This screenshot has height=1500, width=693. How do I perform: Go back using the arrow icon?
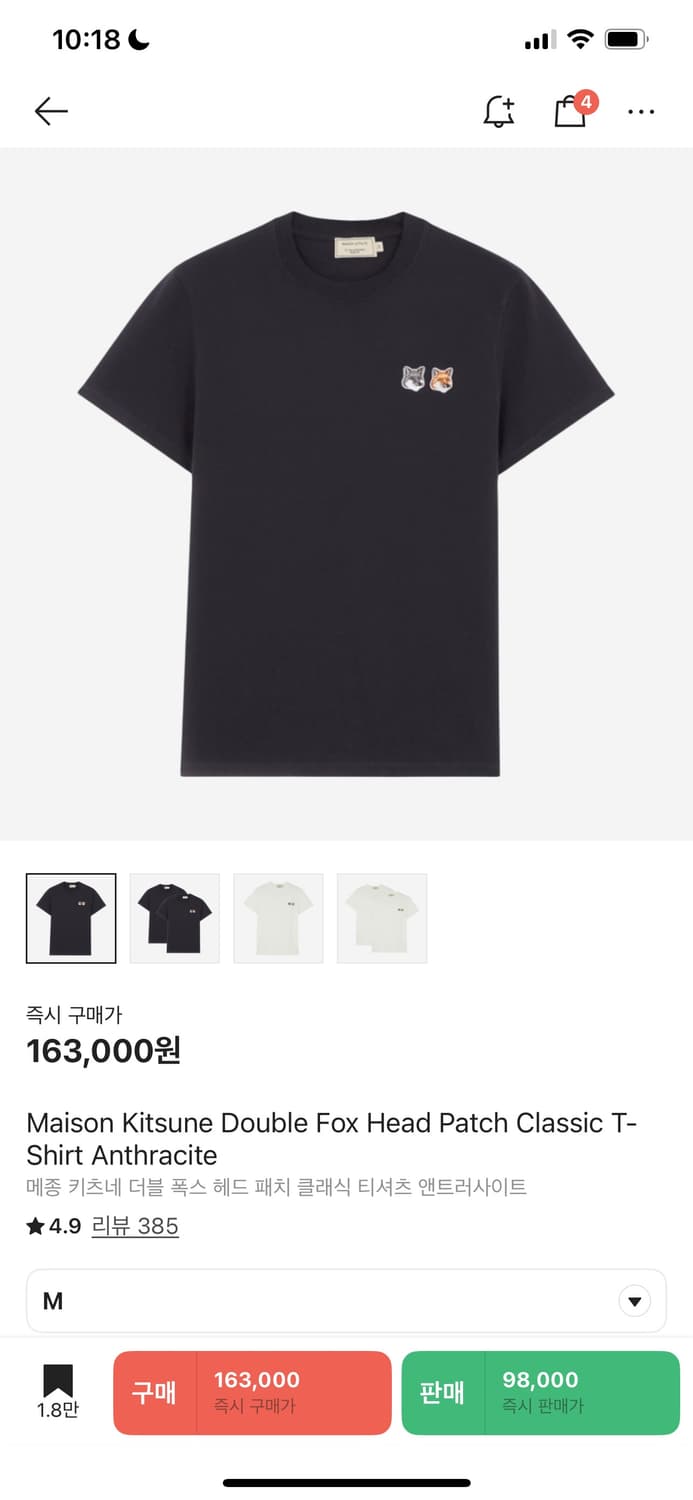tap(51, 111)
